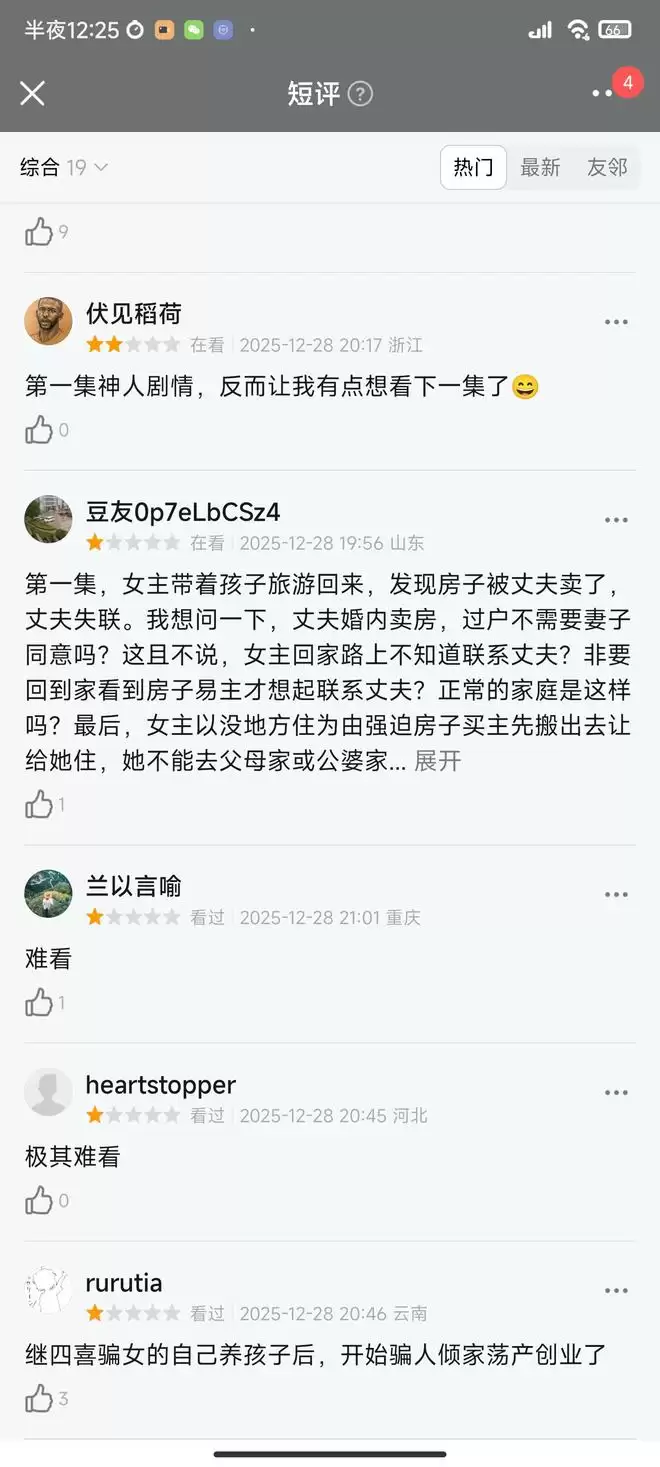This screenshot has width=660, height=1467.
Task: Like 伏见稻荷's review
Action: tap(40, 431)
